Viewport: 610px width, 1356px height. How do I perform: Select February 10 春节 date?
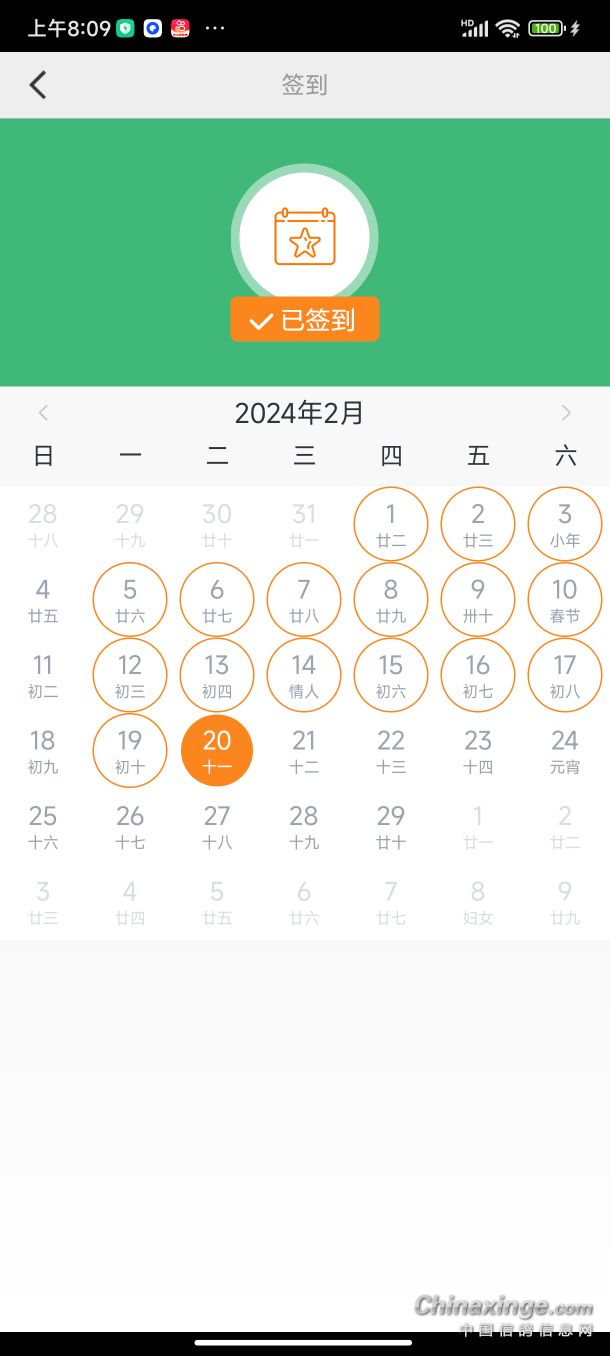[x=565, y=599]
